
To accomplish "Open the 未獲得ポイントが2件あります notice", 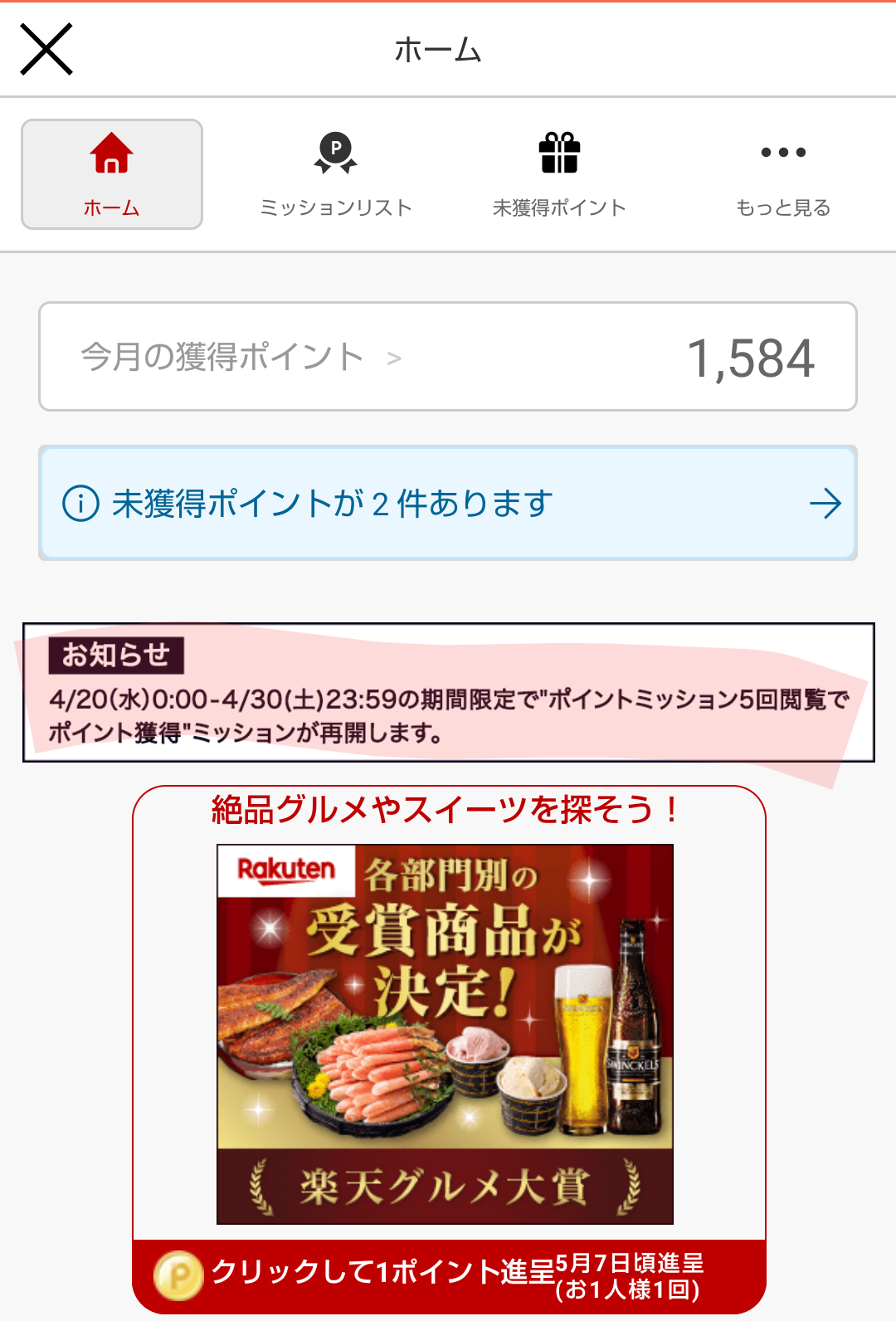I will pos(448,503).
